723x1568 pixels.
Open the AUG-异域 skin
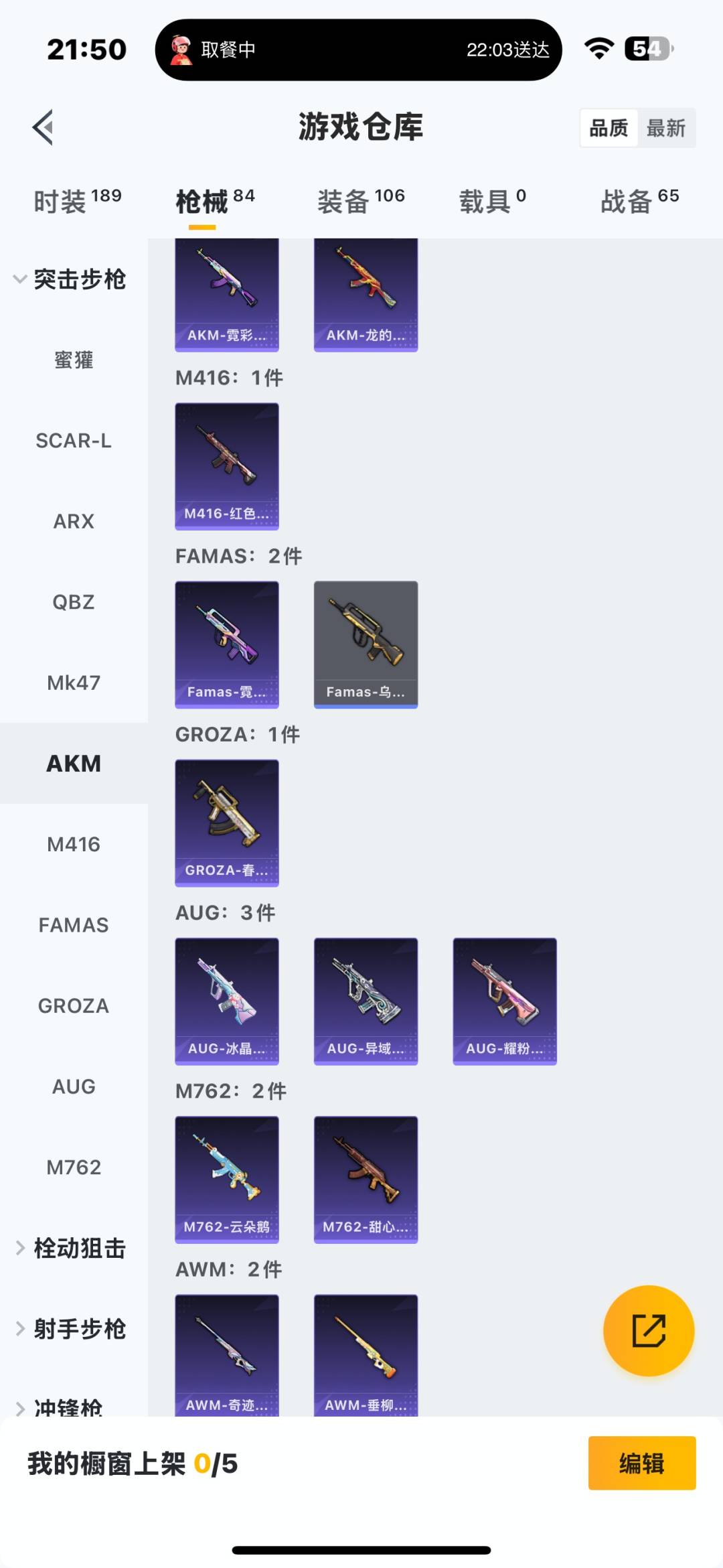[366, 1001]
